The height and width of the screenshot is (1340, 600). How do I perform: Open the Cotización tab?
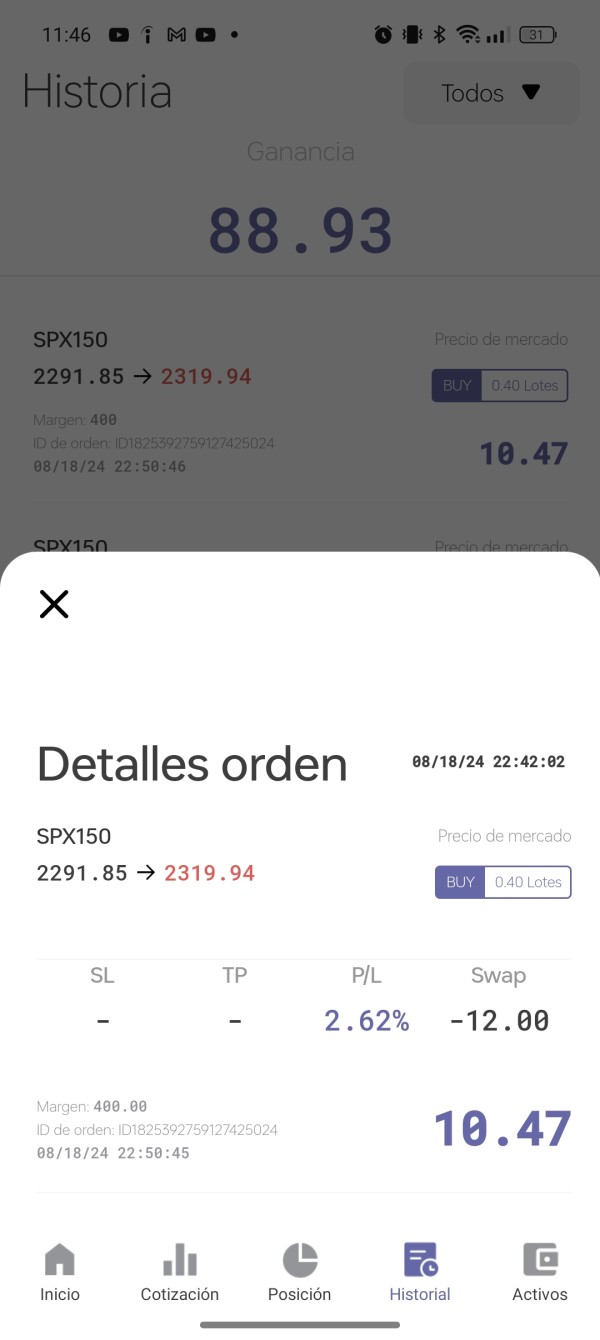coord(180,1272)
